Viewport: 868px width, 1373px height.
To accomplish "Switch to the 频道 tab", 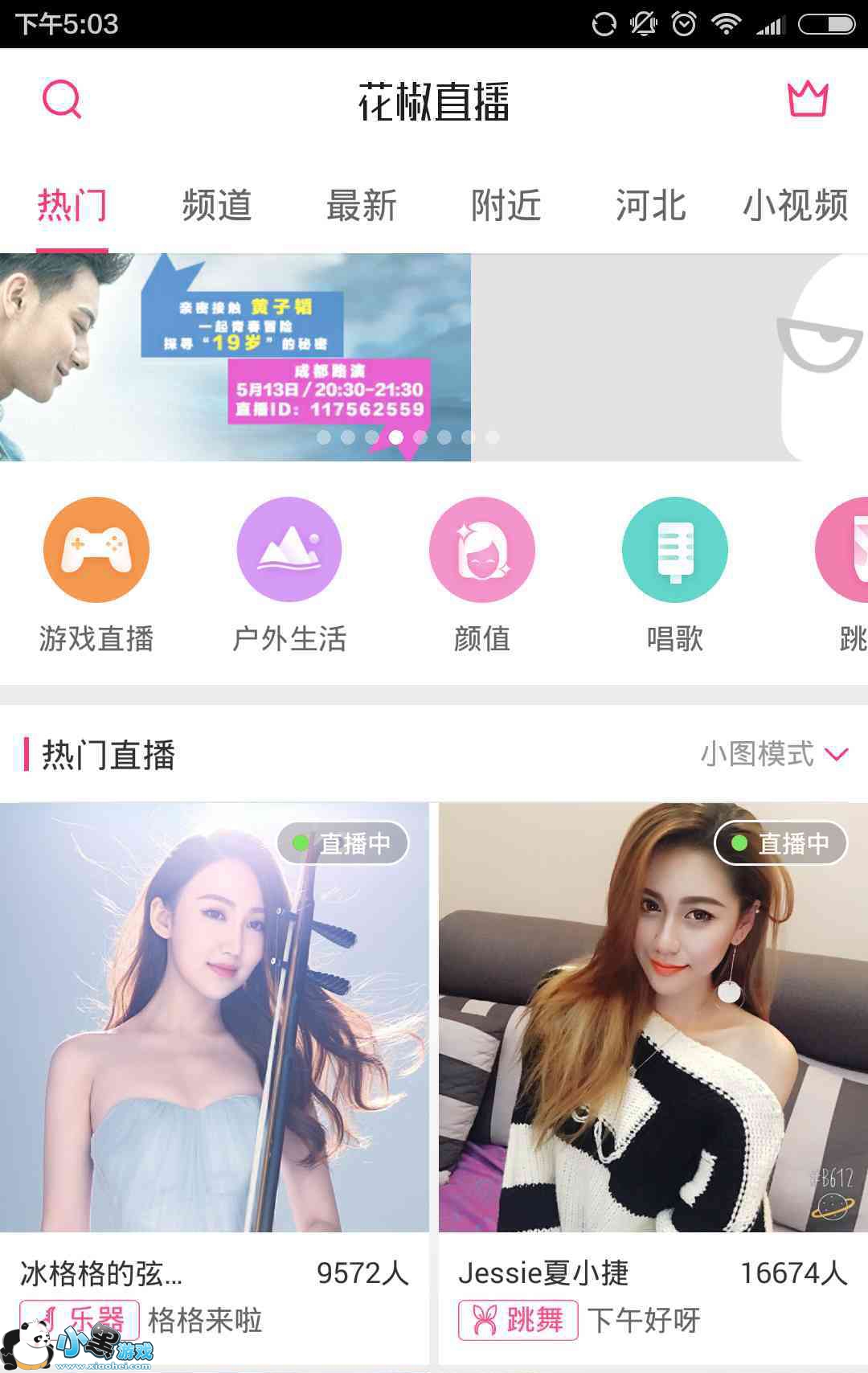I will 217,205.
